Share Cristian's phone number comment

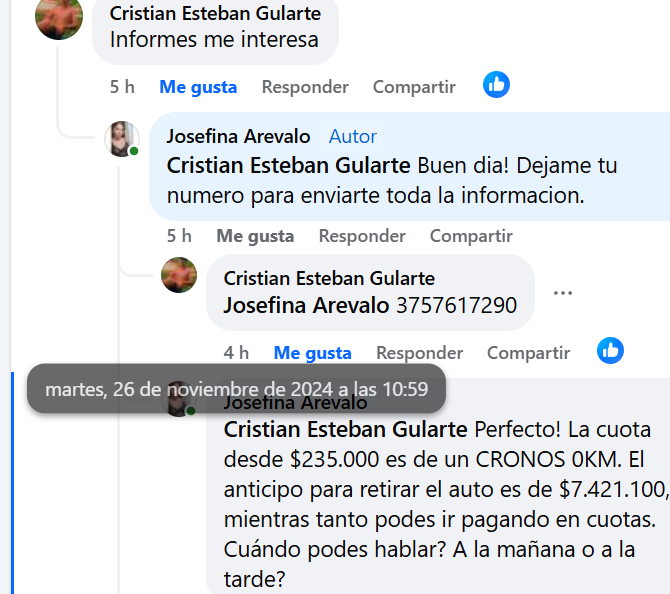pos(528,352)
